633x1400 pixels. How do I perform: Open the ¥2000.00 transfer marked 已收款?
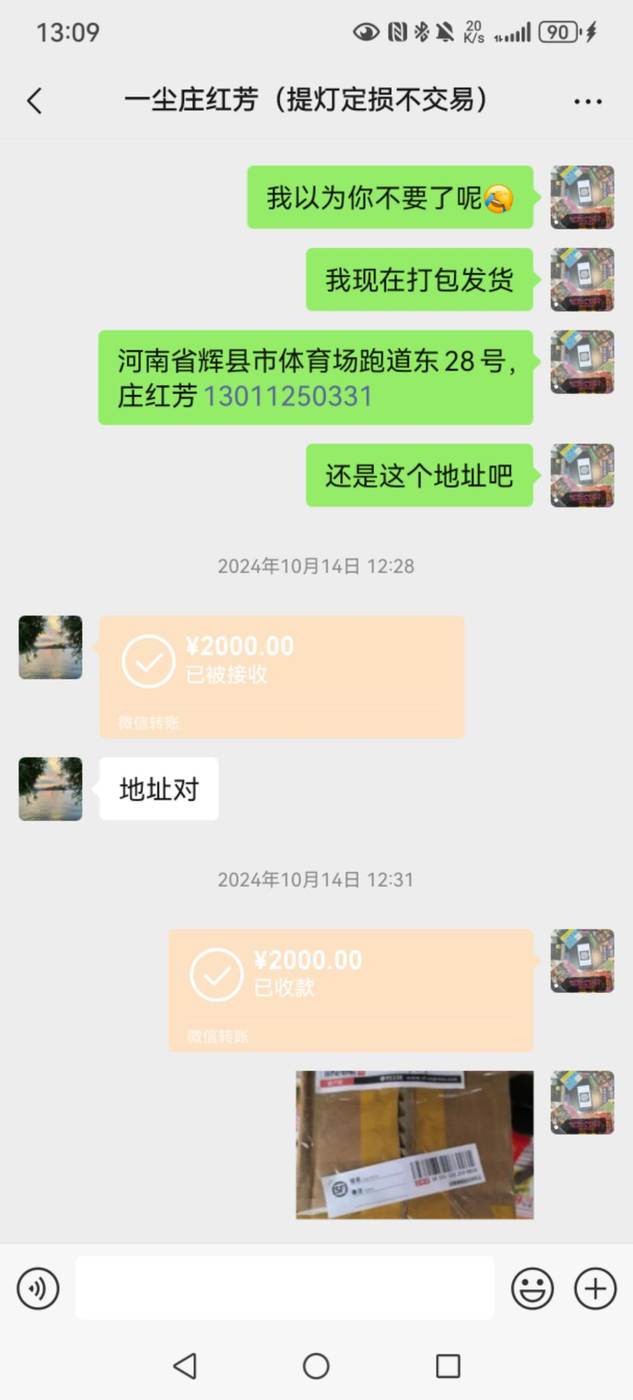(351, 990)
